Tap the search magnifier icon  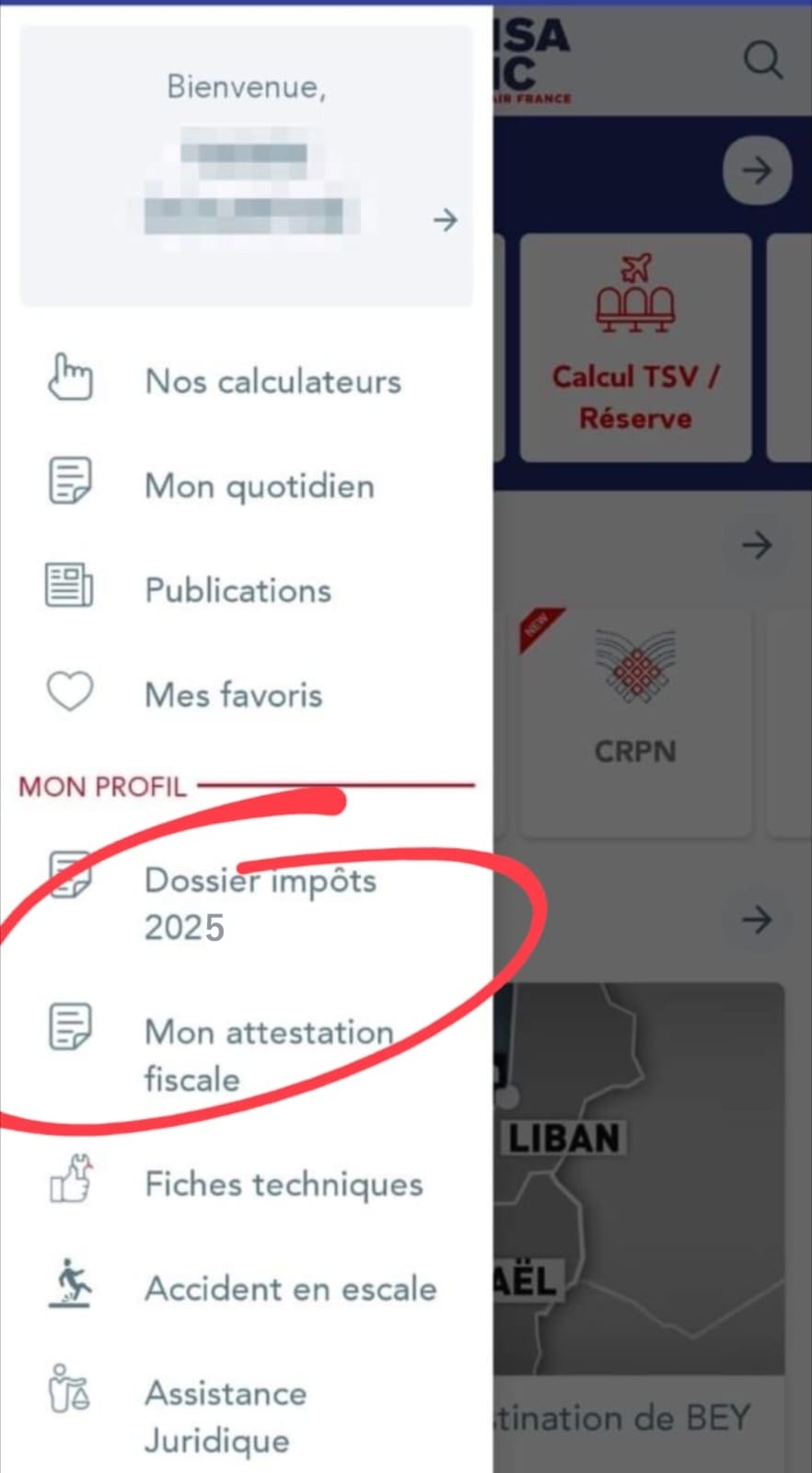762,61
